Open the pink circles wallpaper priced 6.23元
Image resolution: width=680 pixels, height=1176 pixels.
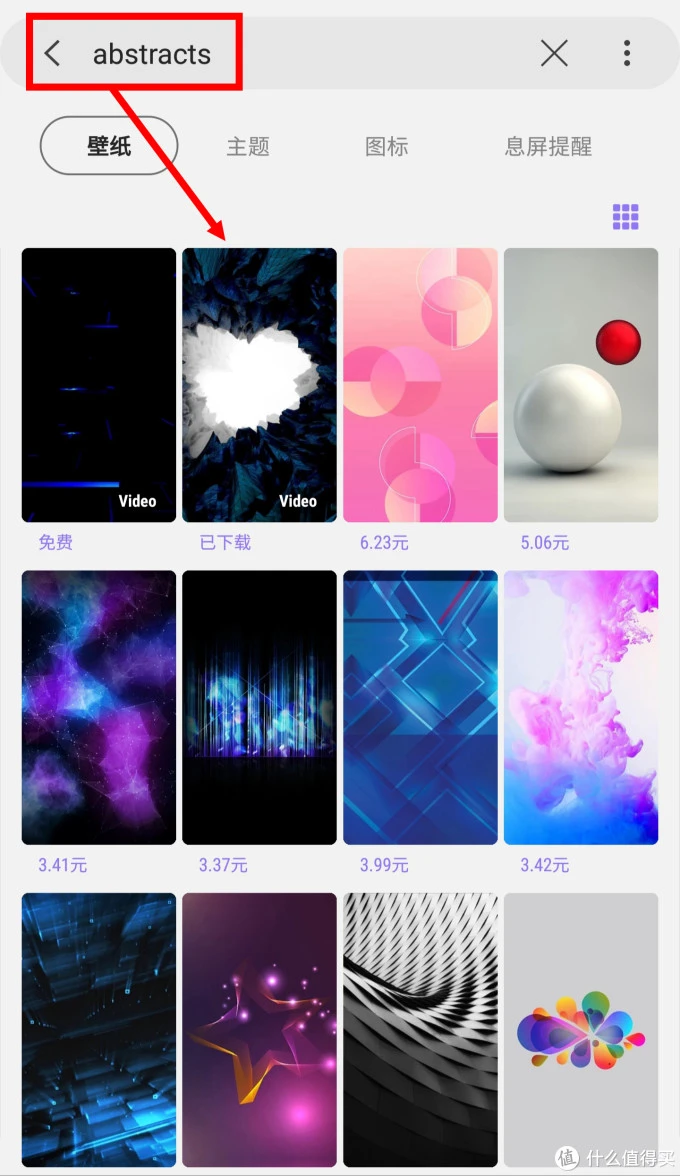420,385
